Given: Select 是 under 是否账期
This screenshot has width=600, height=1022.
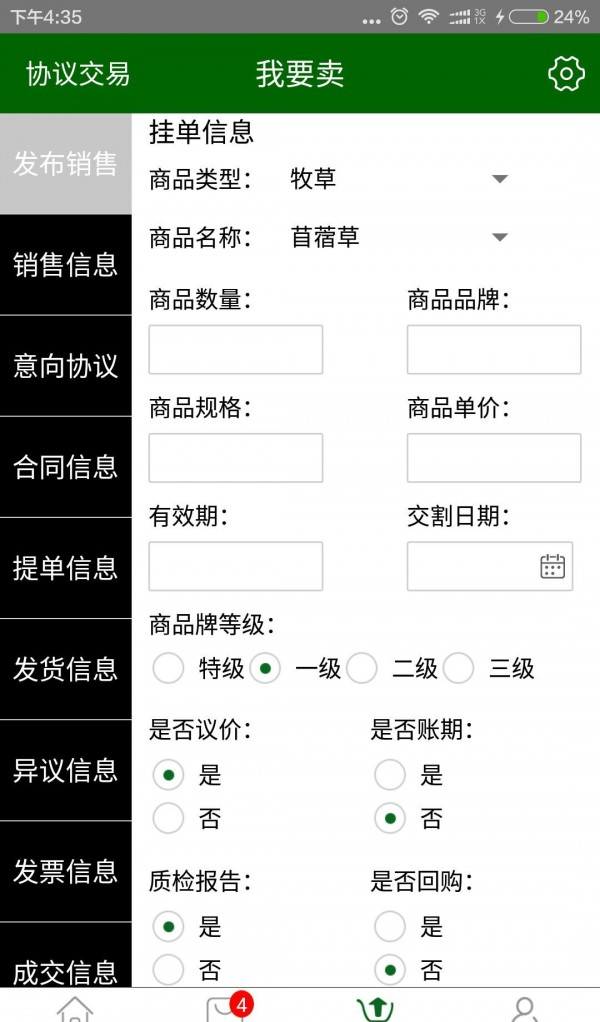Looking at the screenshot, I should tap(390, 775).
